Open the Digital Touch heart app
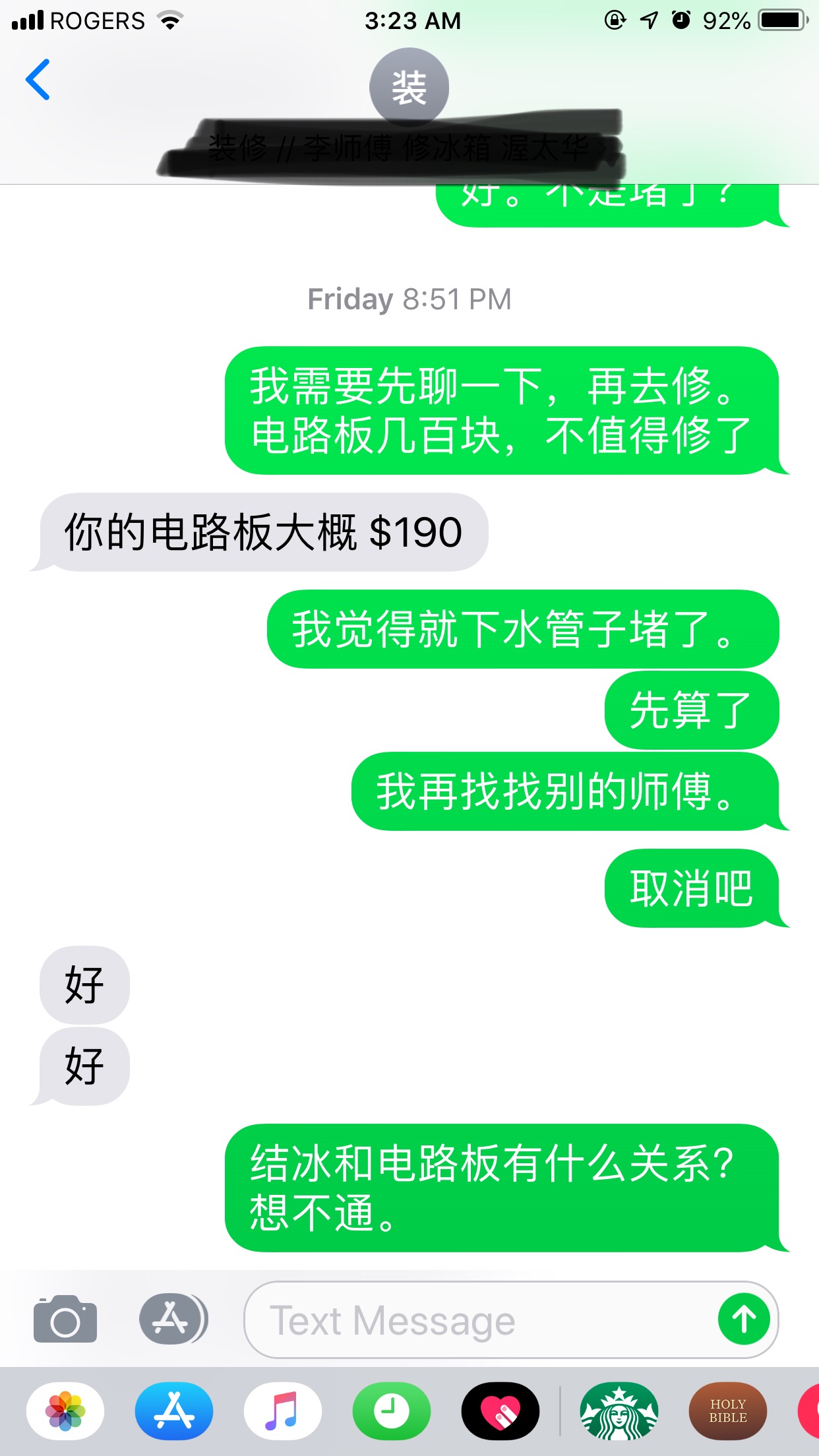 point(501,1411)
